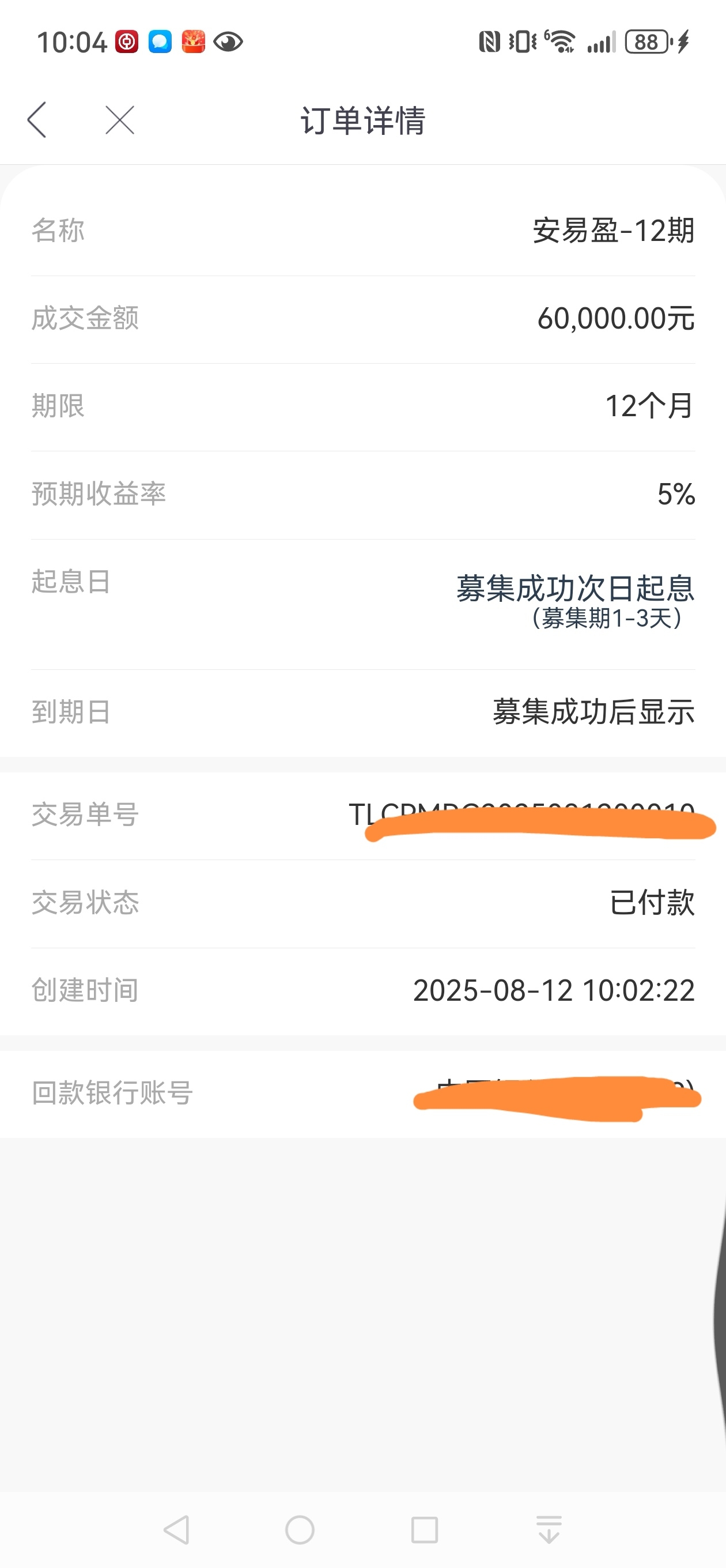Close the order details page
This screenshot has height=1568, width=726.
click(x=120, y=119)
